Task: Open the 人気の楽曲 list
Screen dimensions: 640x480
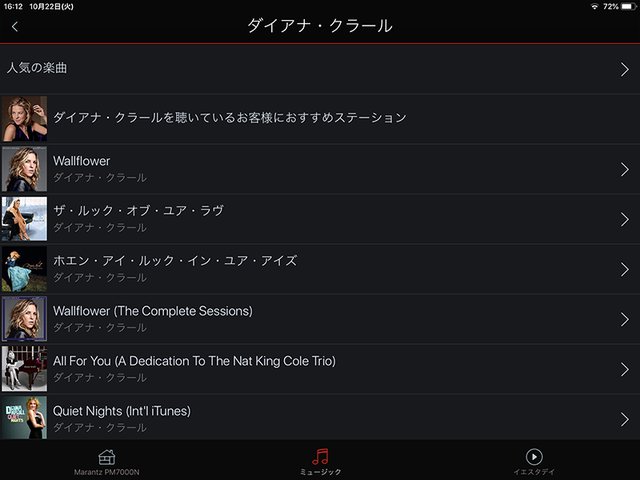Action: (x=320, y=69)
